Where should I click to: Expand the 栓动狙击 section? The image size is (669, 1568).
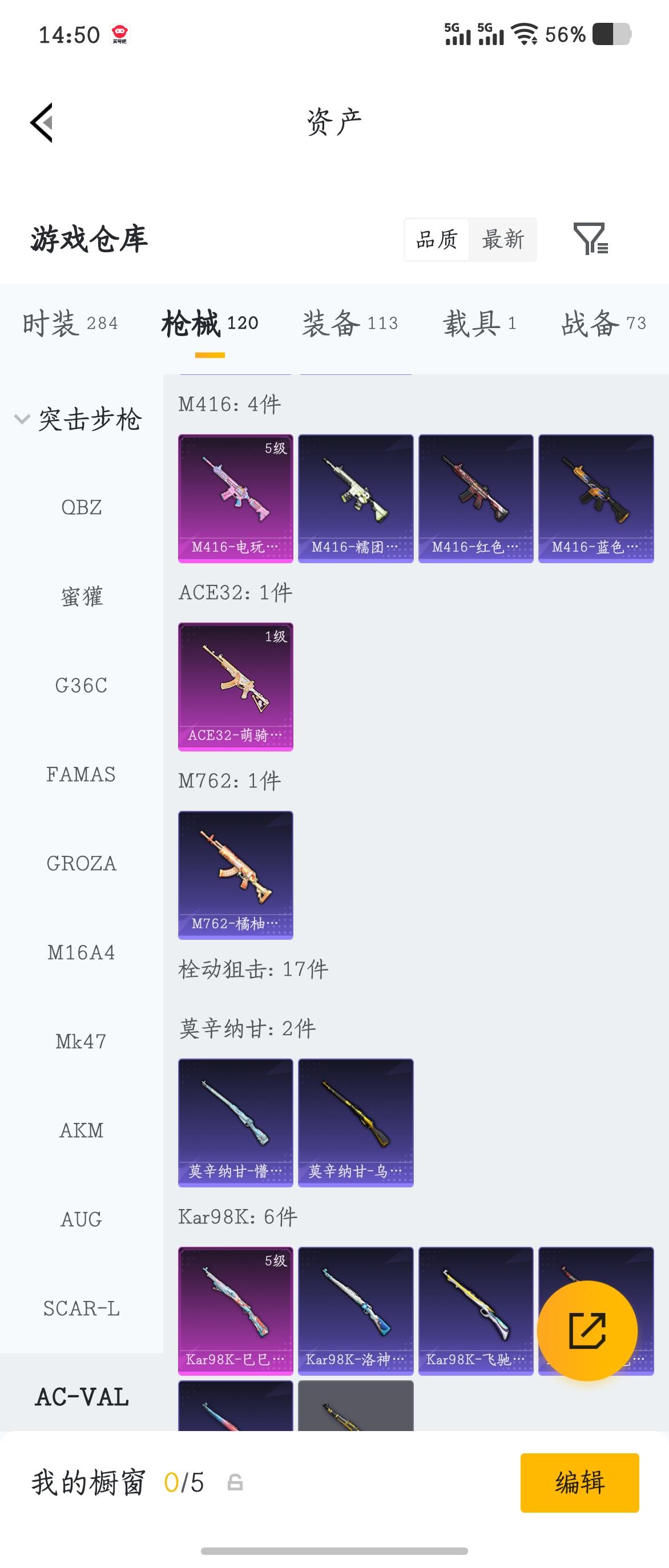pos(253,971)
